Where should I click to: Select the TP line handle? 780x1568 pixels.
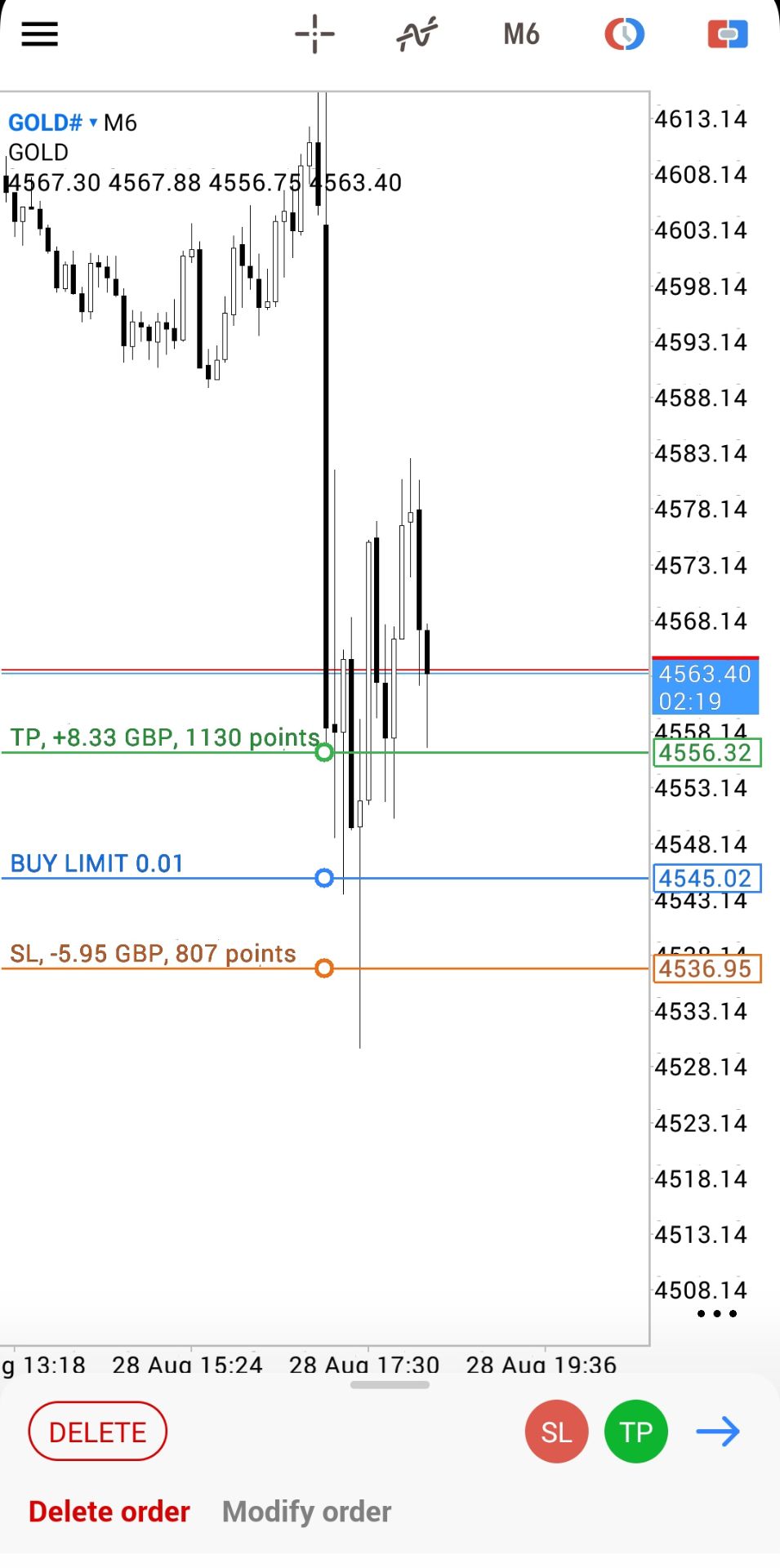[x=324, y=752]
